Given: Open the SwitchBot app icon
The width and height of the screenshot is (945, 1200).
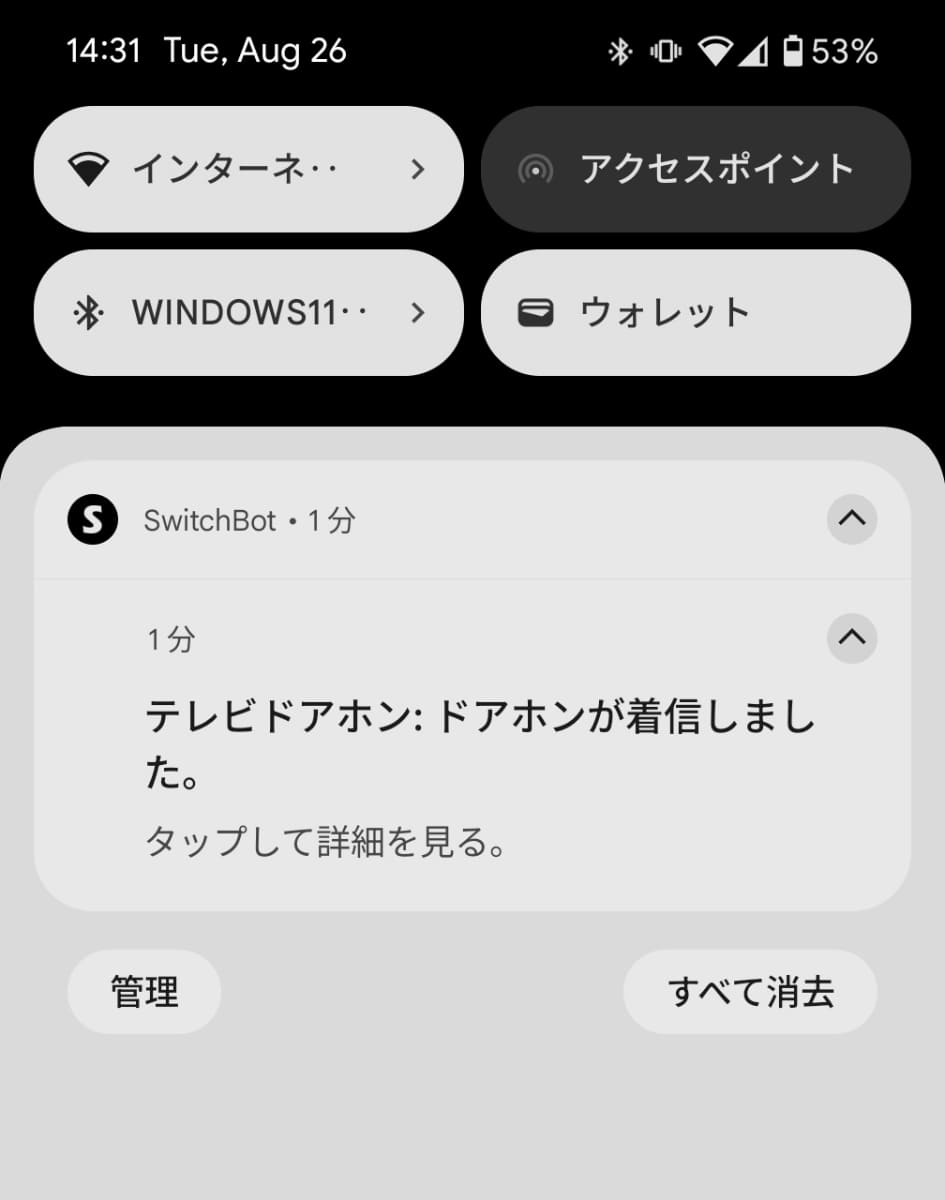Looking at the screenshot, I should pos(92,519).
